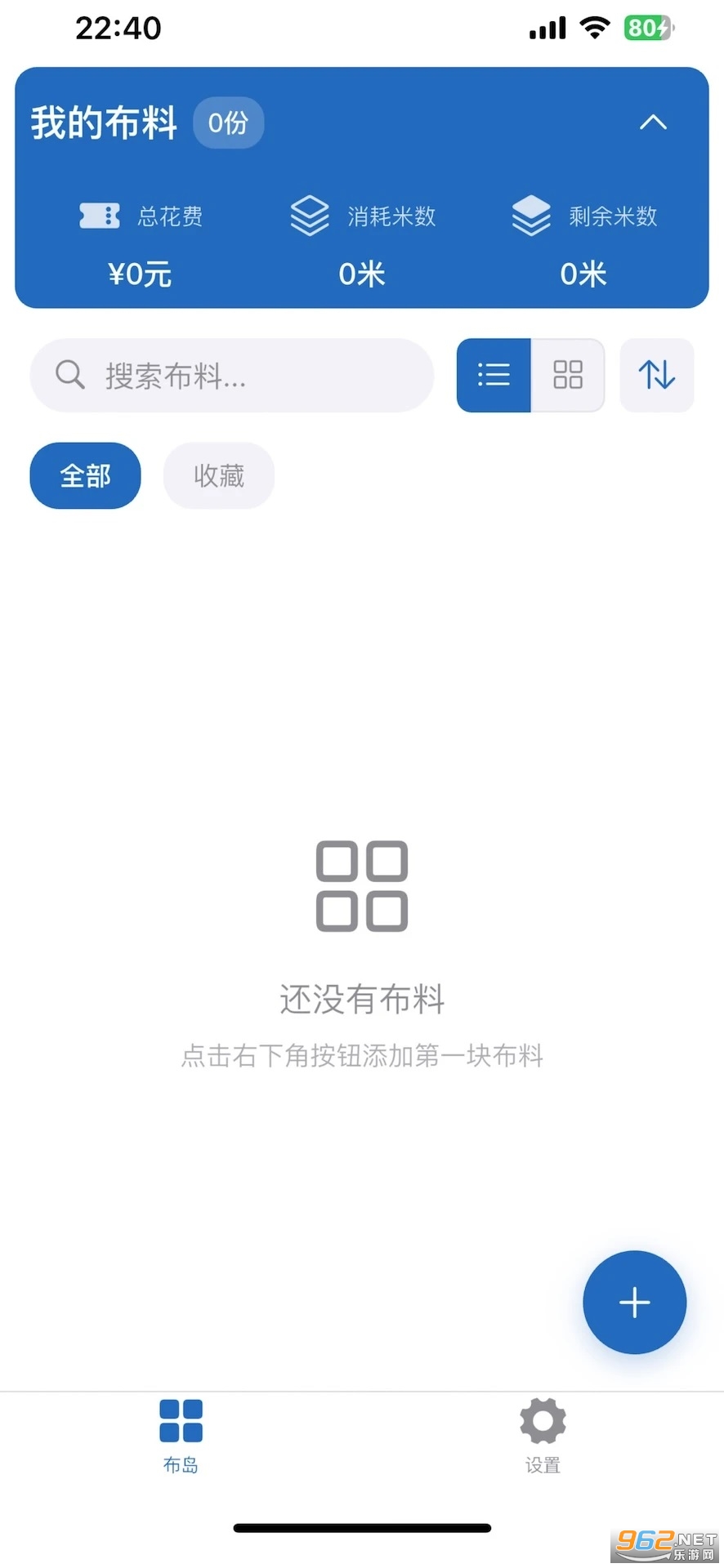Screen dimensions: 724x1568
Task: Switch to list view layout
Action: click(494, 376)
